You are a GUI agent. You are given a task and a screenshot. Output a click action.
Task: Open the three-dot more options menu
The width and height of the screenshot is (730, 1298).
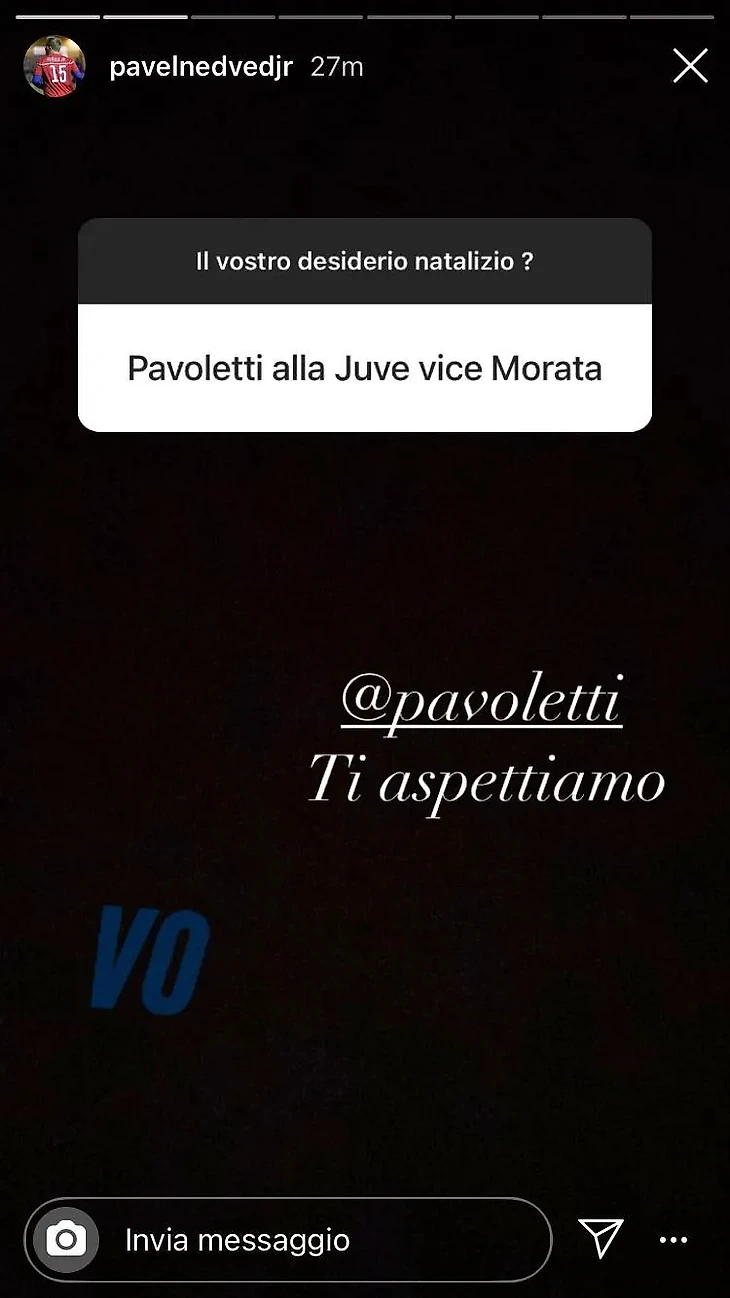coord(674,1240)
